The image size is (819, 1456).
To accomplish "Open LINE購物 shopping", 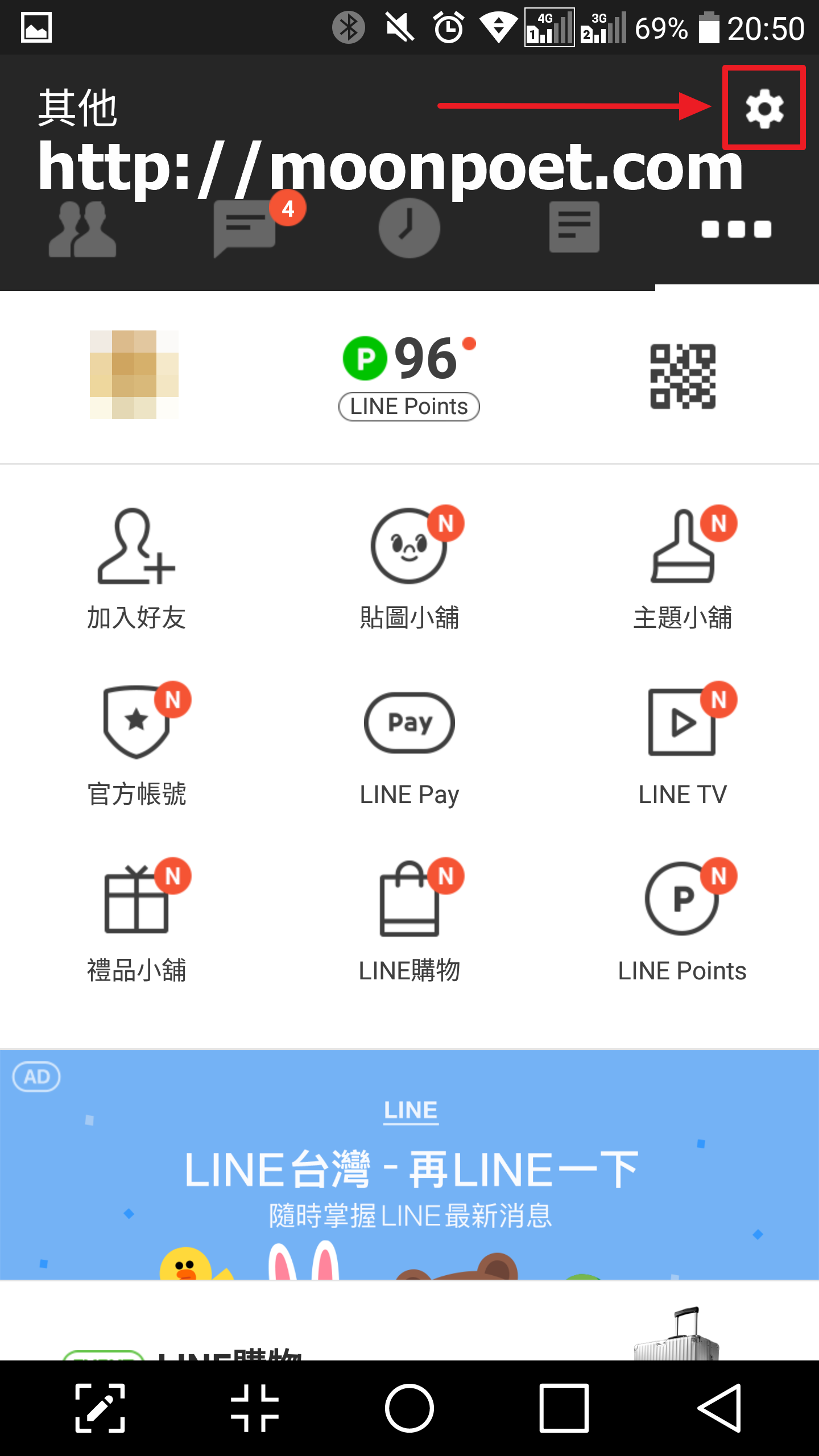I will coord(409,921).
